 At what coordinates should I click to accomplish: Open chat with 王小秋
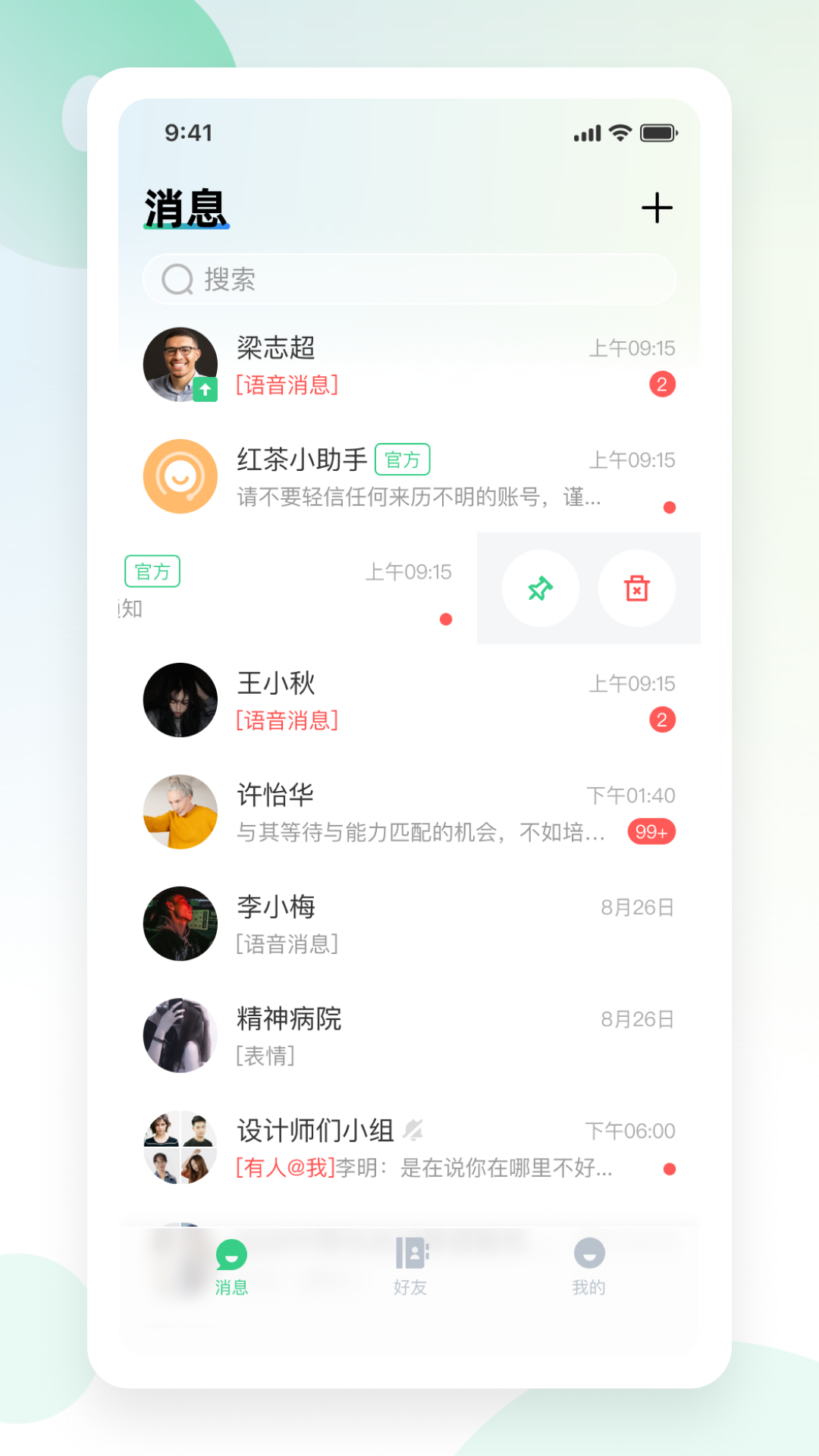coord(409,700)
